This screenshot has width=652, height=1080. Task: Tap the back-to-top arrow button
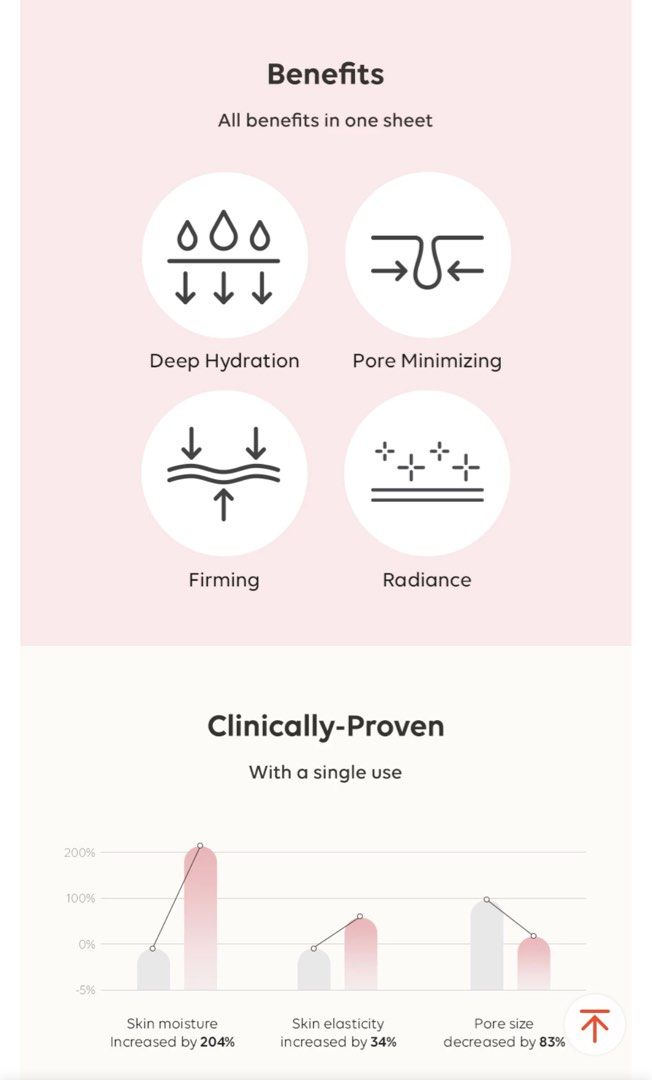pyautogui.click(x=594, y=1025)
